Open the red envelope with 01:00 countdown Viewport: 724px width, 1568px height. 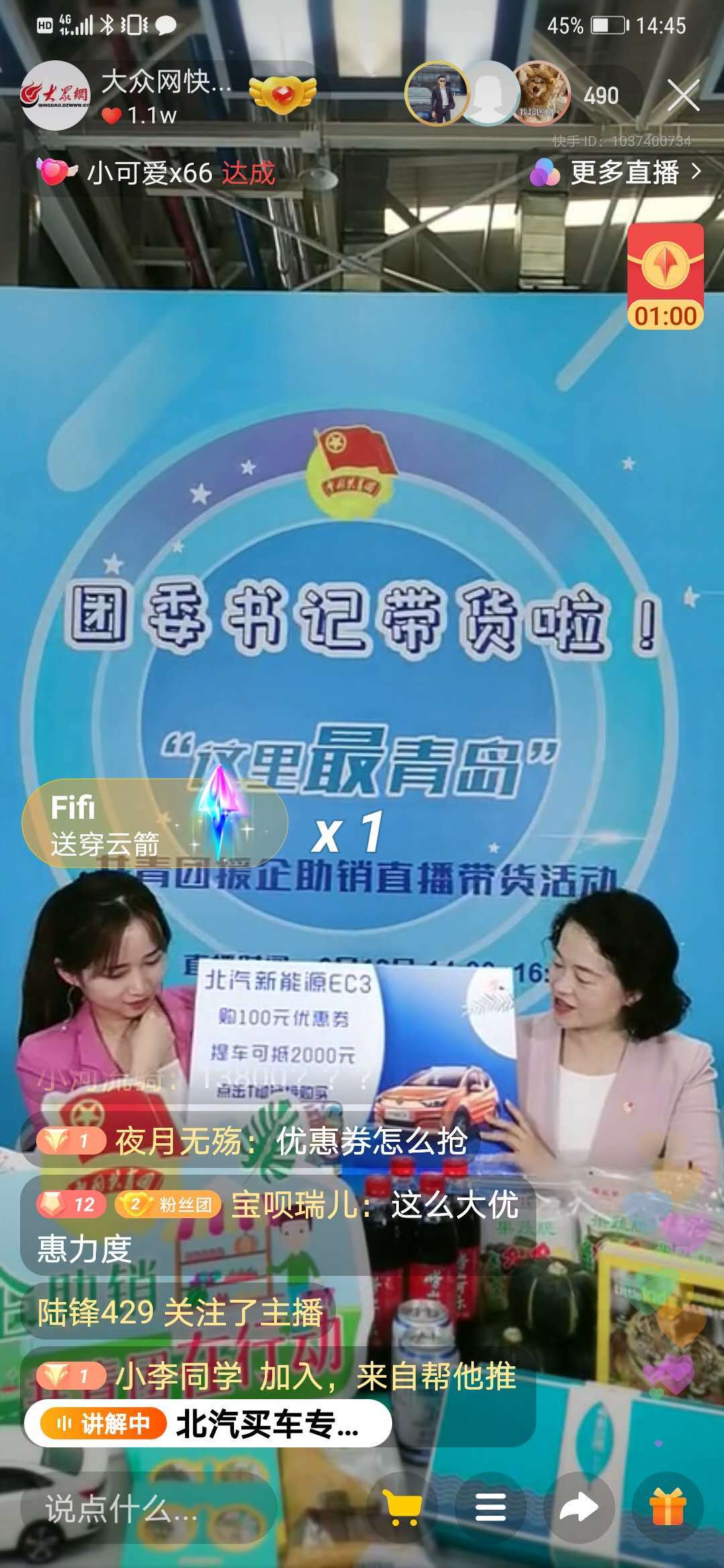665,276
